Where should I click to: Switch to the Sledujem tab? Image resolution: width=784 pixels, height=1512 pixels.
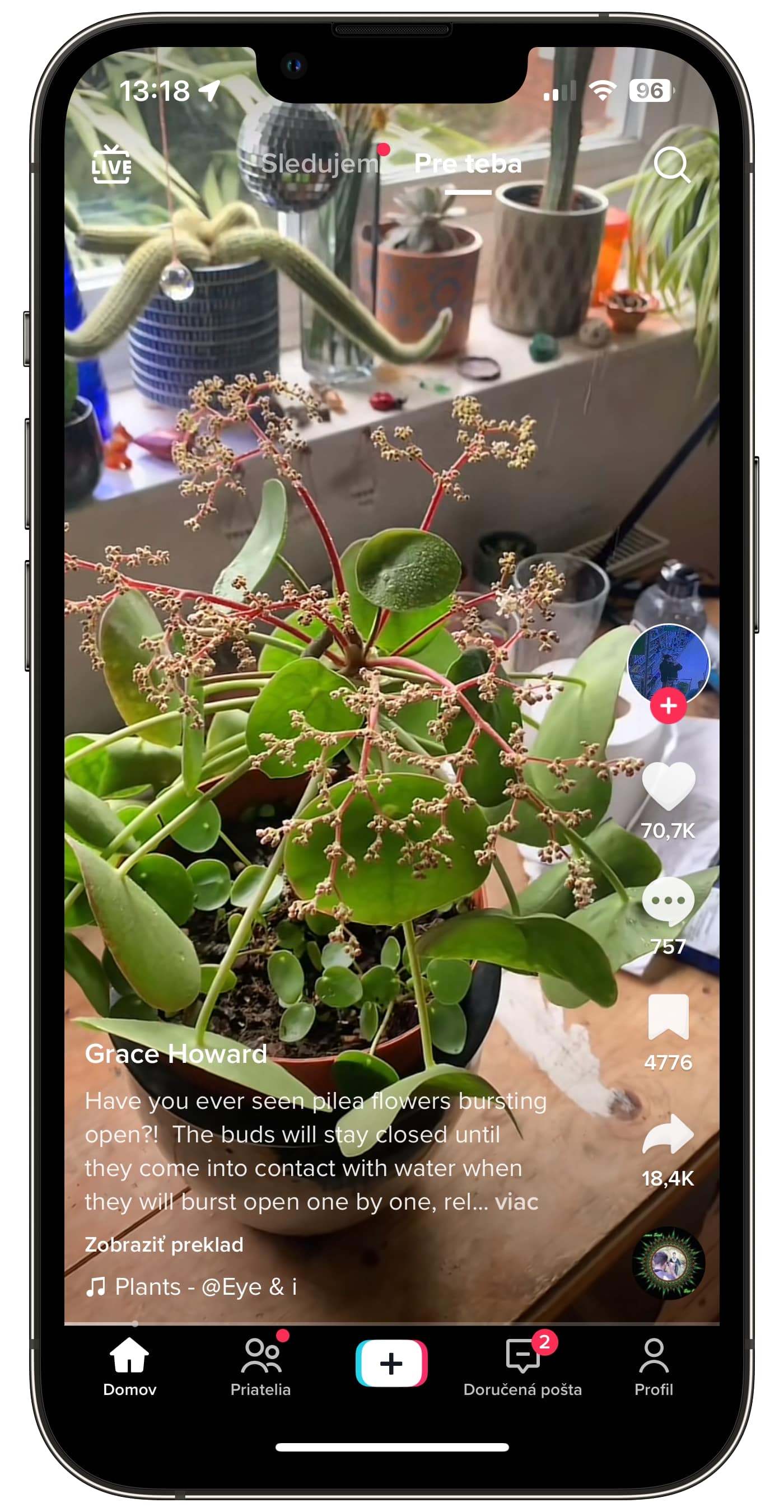tap(320, 163)
